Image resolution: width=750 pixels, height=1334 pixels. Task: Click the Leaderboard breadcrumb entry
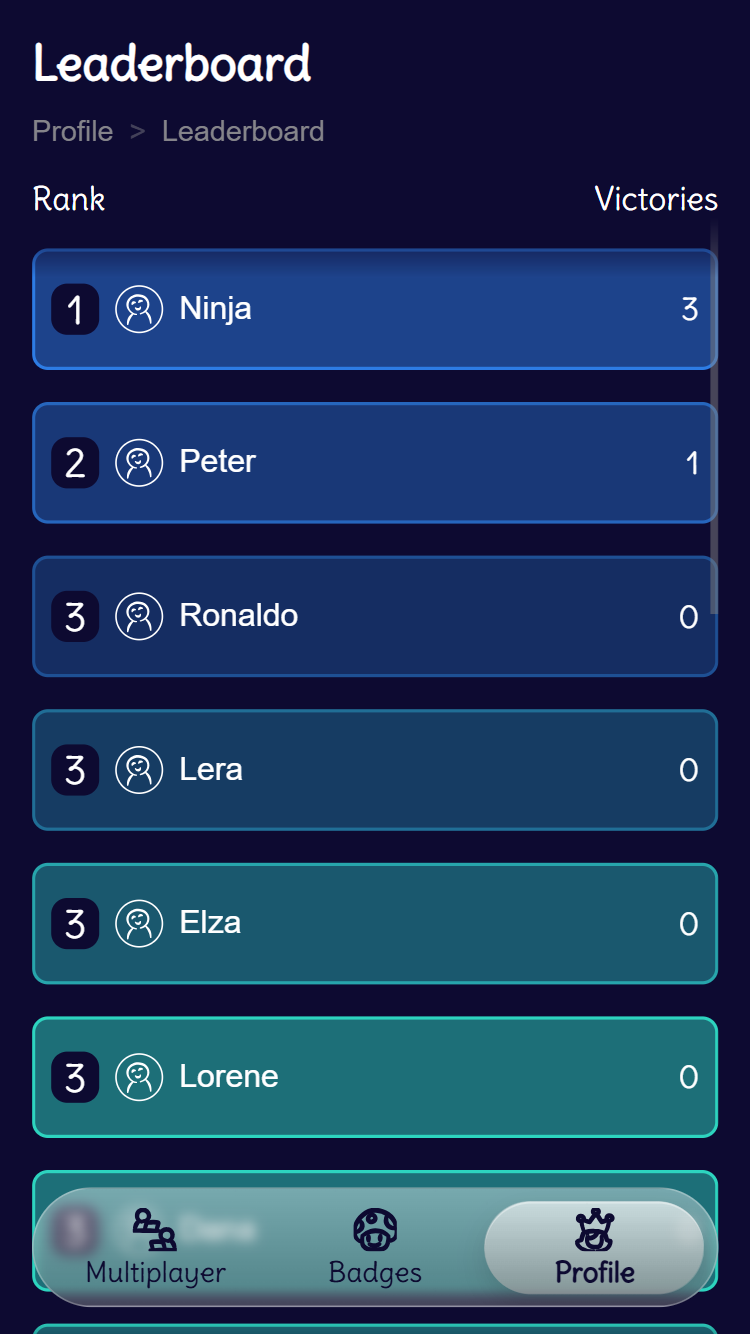tap(243, 131)
